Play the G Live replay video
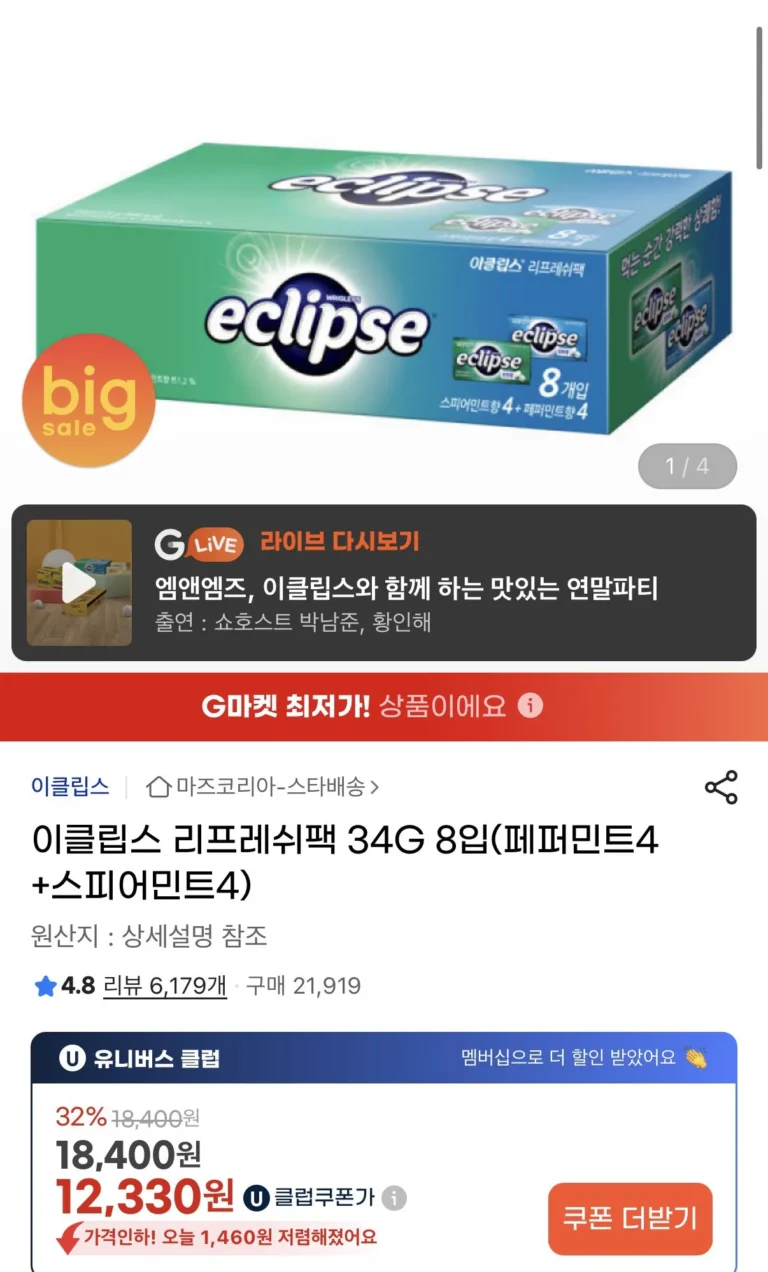Image resolution: width=768 pixels, height=1272 pixels. [79, 582]
